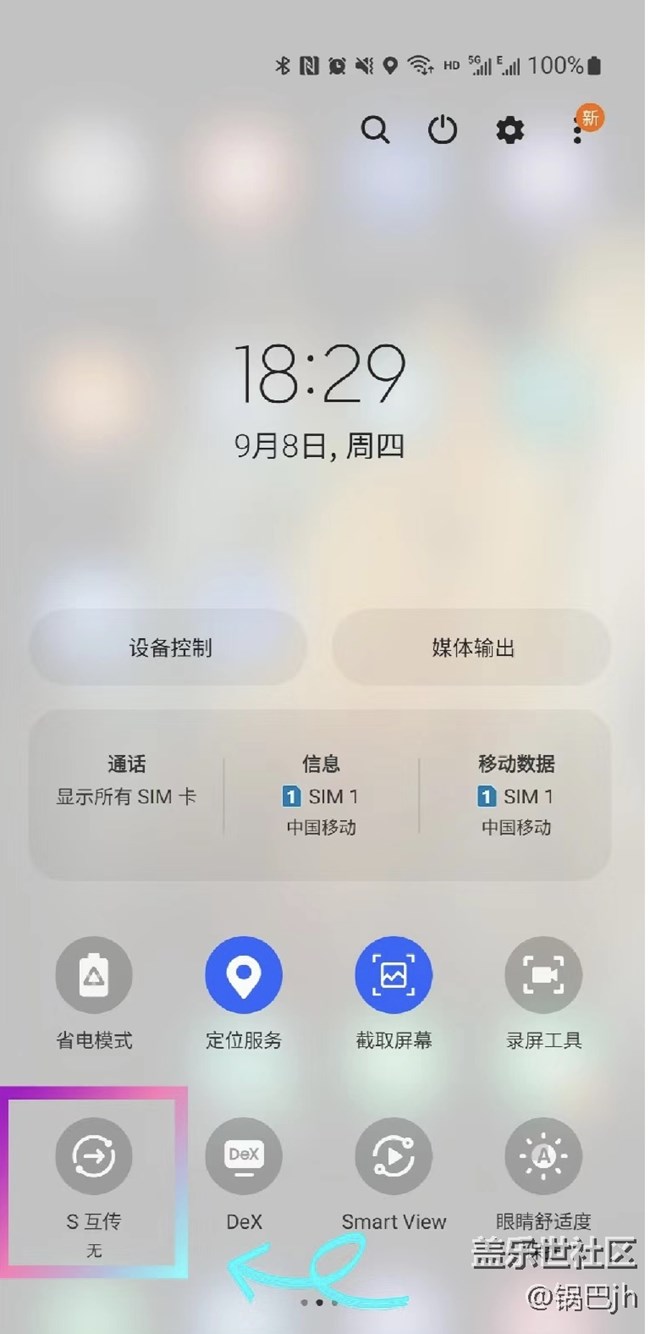The image size is (650, 1334).
Task: Tap the power menu icon
Action: coord(442,130)
